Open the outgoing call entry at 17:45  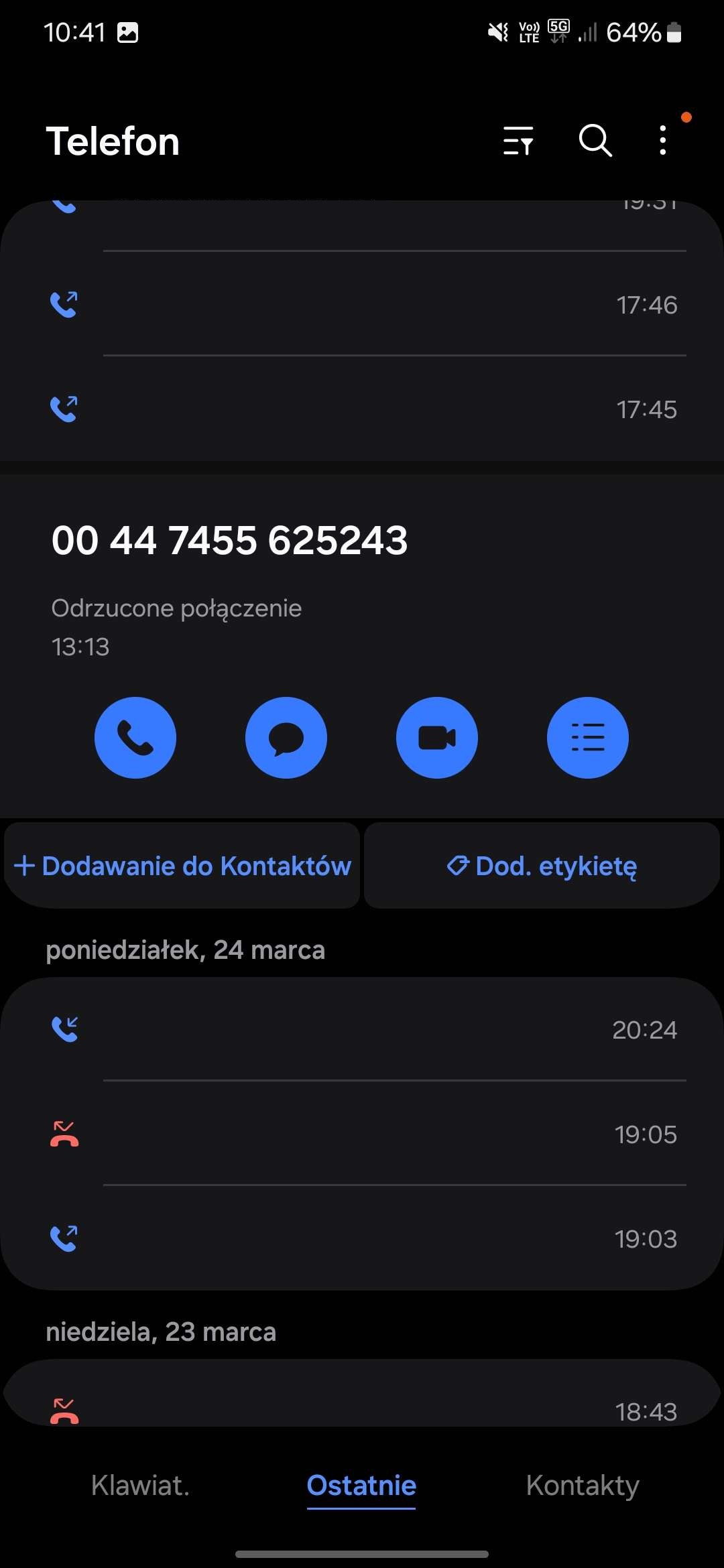[x=362, y=409]
